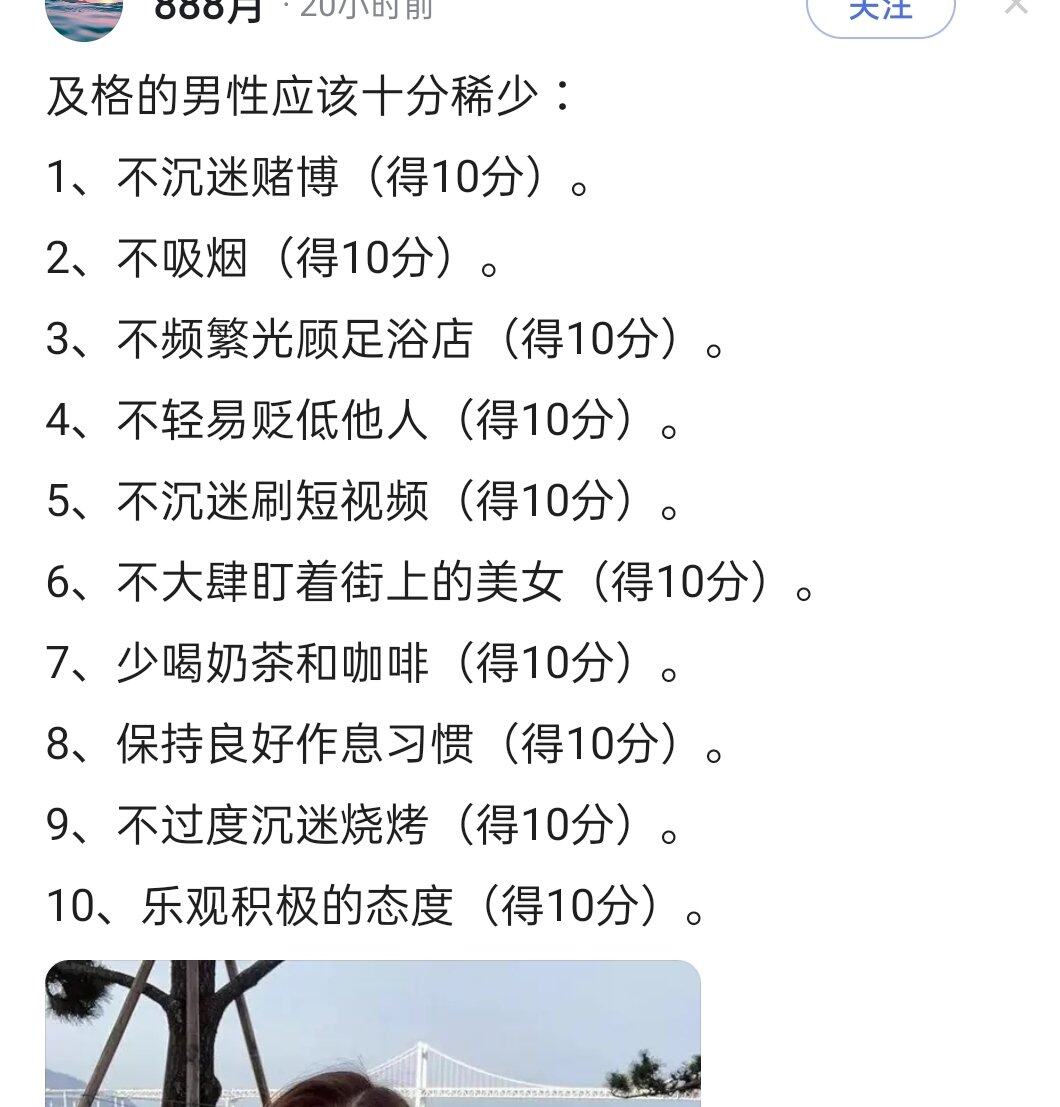Open the bridge photo in the post
The height and width of the screenshot is (1107, 1060).
(x=372, y=1035)
